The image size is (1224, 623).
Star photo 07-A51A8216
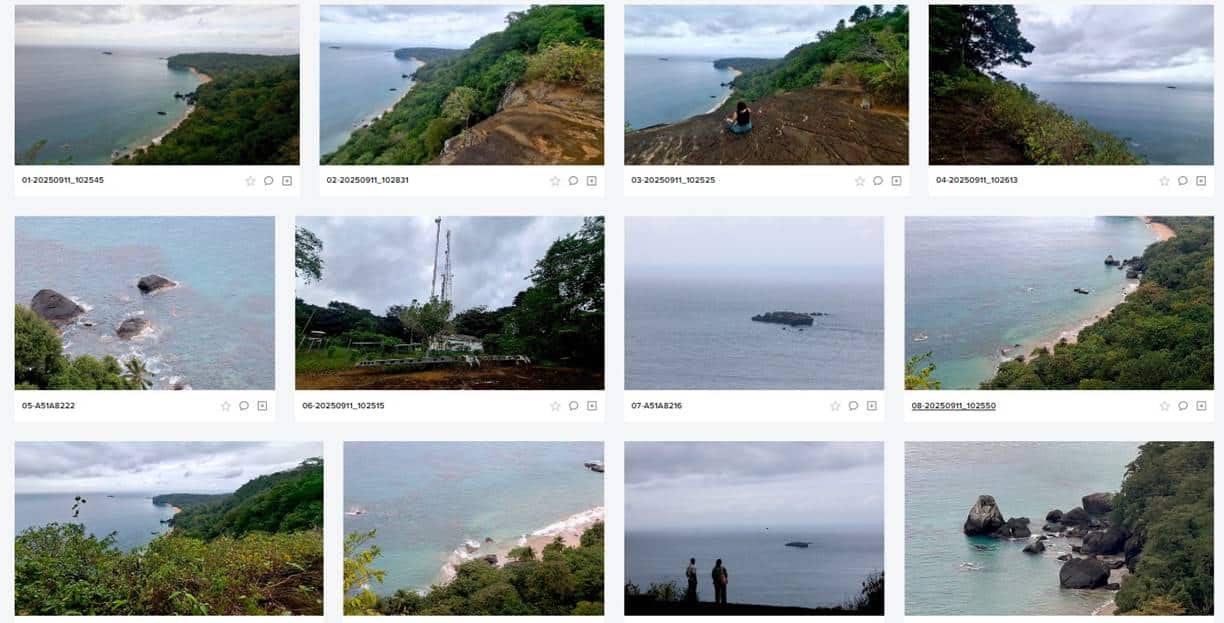coord(835,406)
